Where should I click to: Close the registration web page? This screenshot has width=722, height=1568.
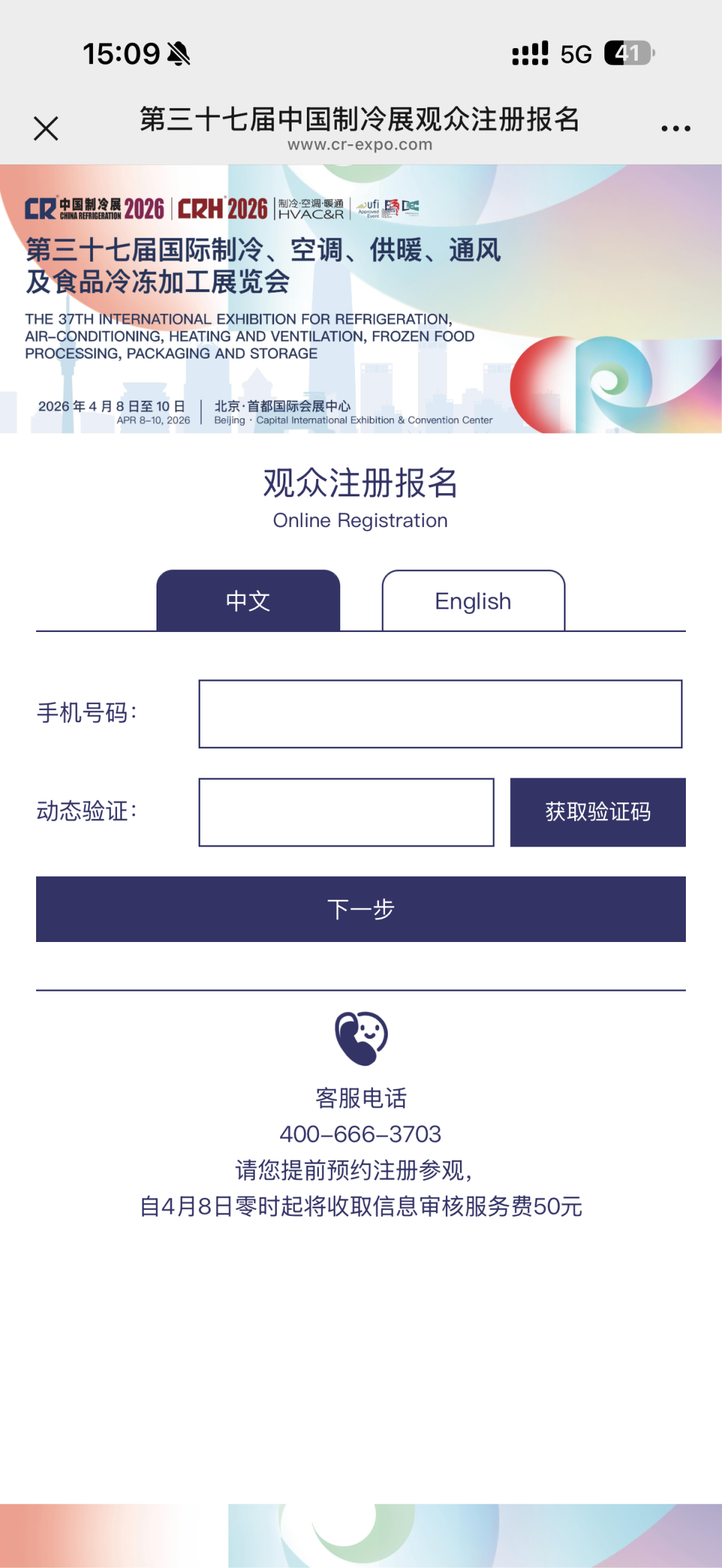(x=46, y=128)
